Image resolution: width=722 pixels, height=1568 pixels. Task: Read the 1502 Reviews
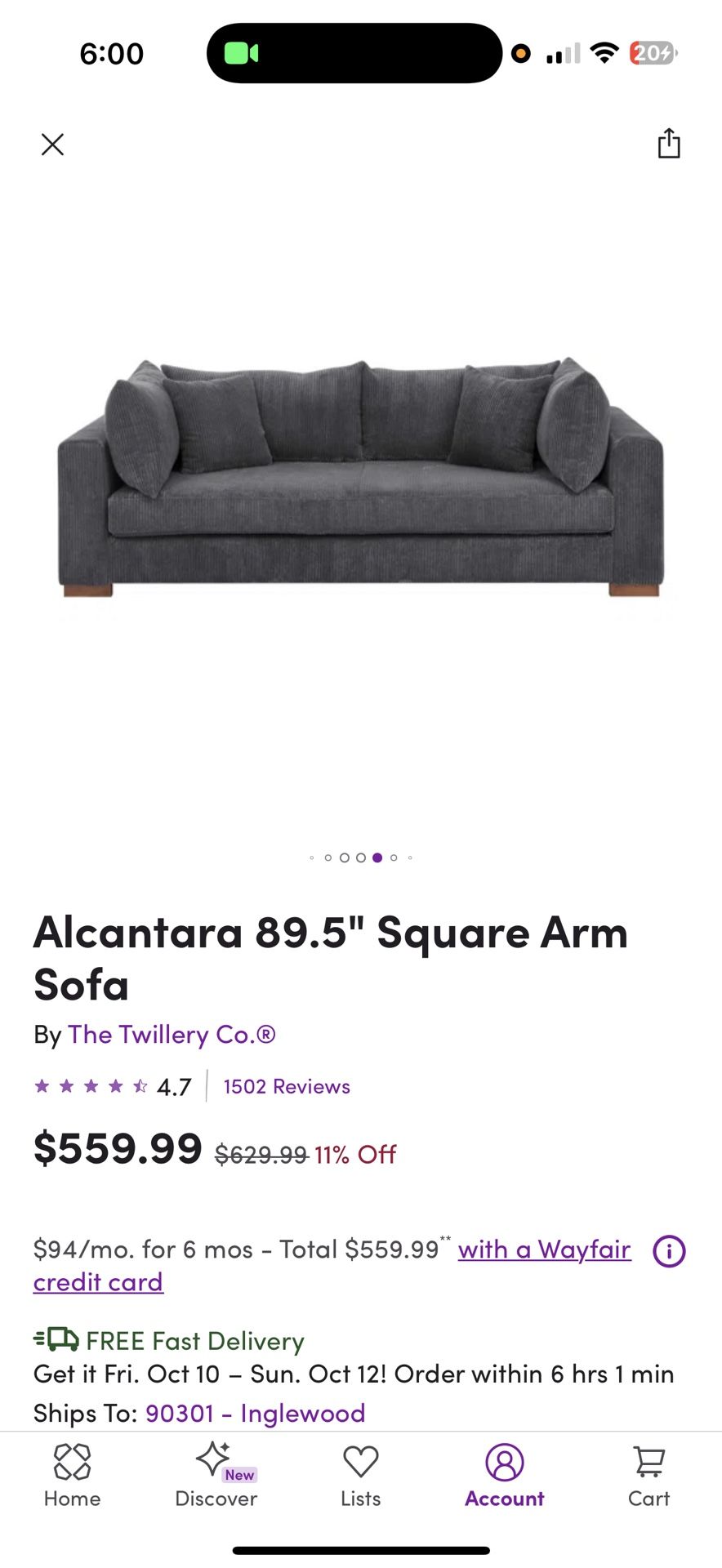pyautogui.click(x=287, y=1087)
